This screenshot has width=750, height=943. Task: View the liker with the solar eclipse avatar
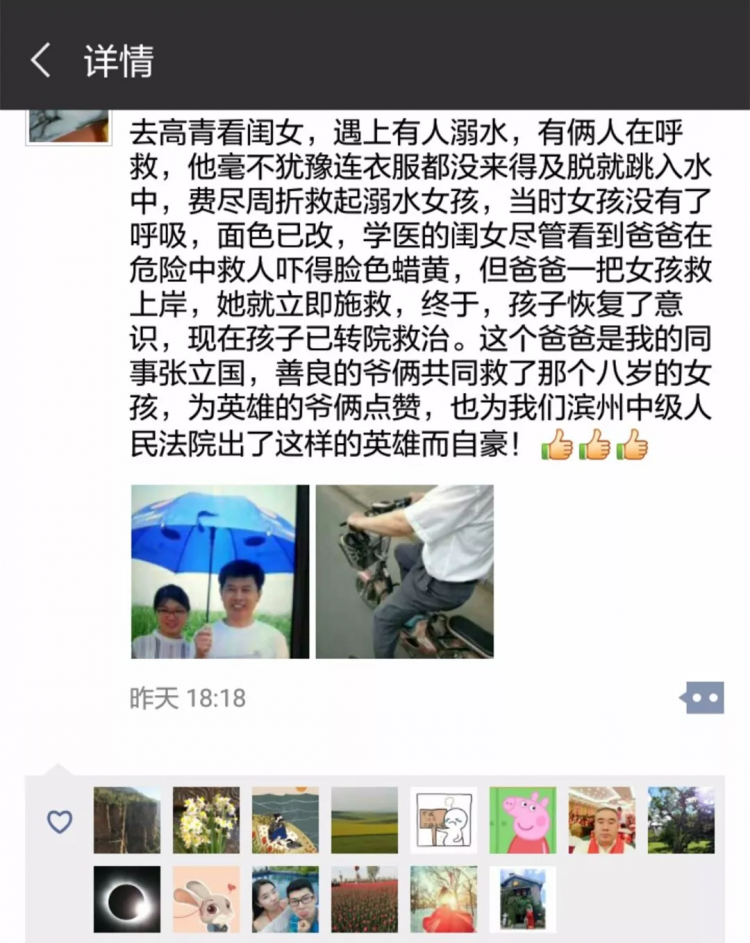tap(127, 898)
